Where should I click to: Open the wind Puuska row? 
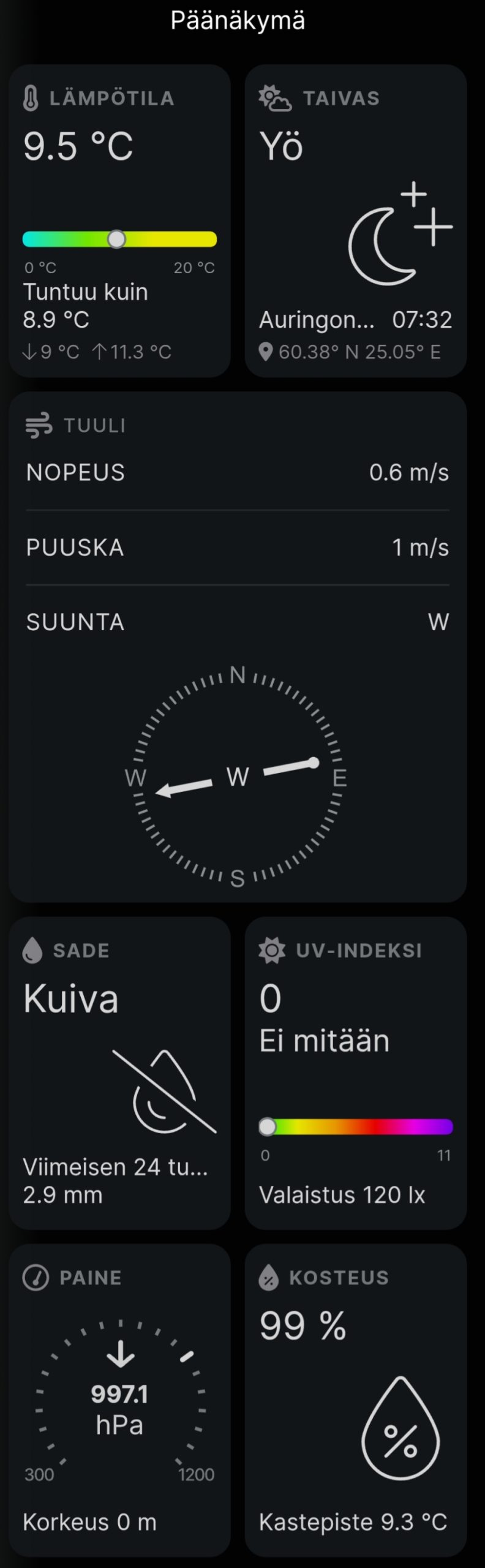tap(238, 548)
